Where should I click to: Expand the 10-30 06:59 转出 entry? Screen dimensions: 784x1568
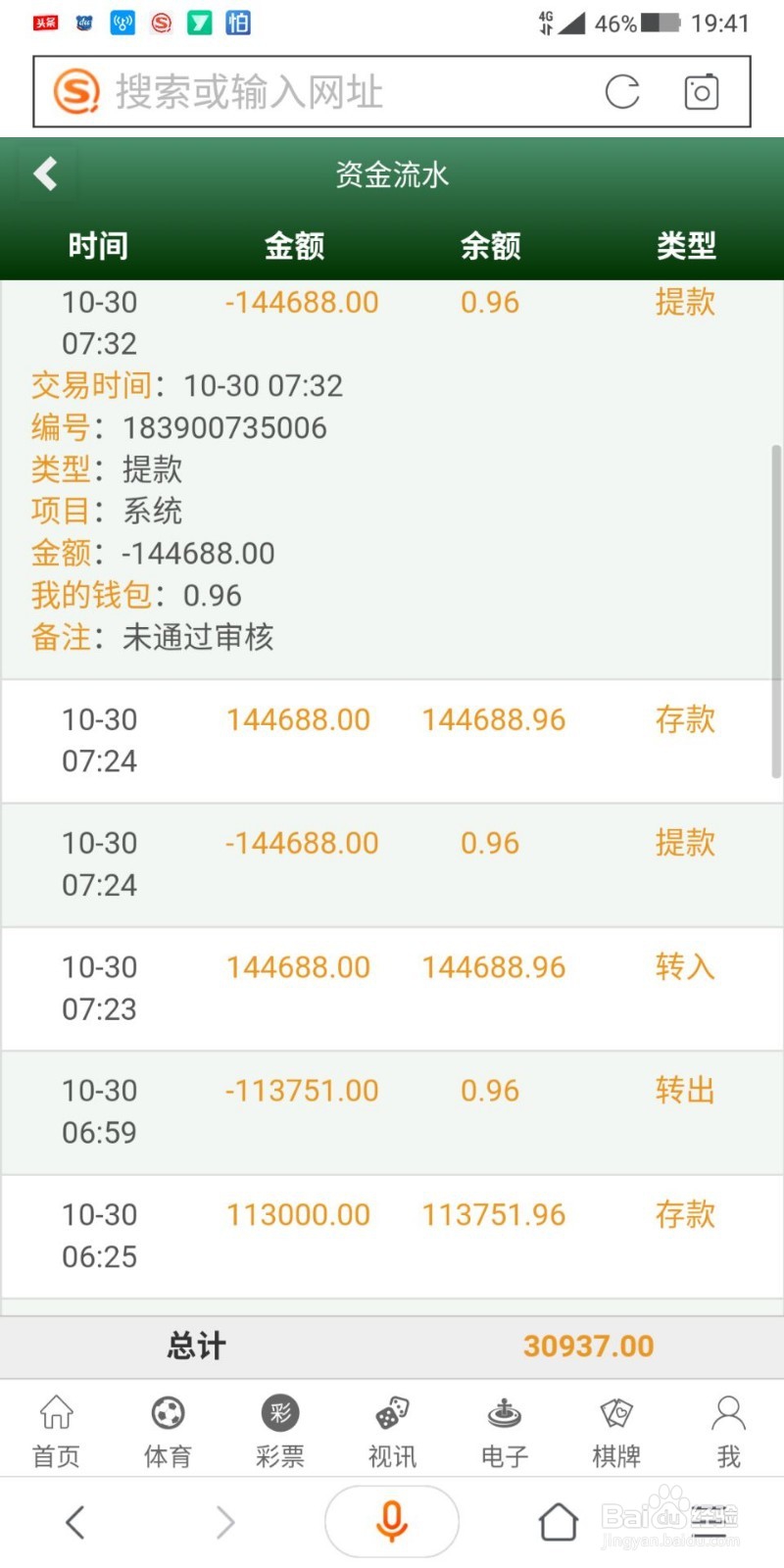click(392, 1112)
